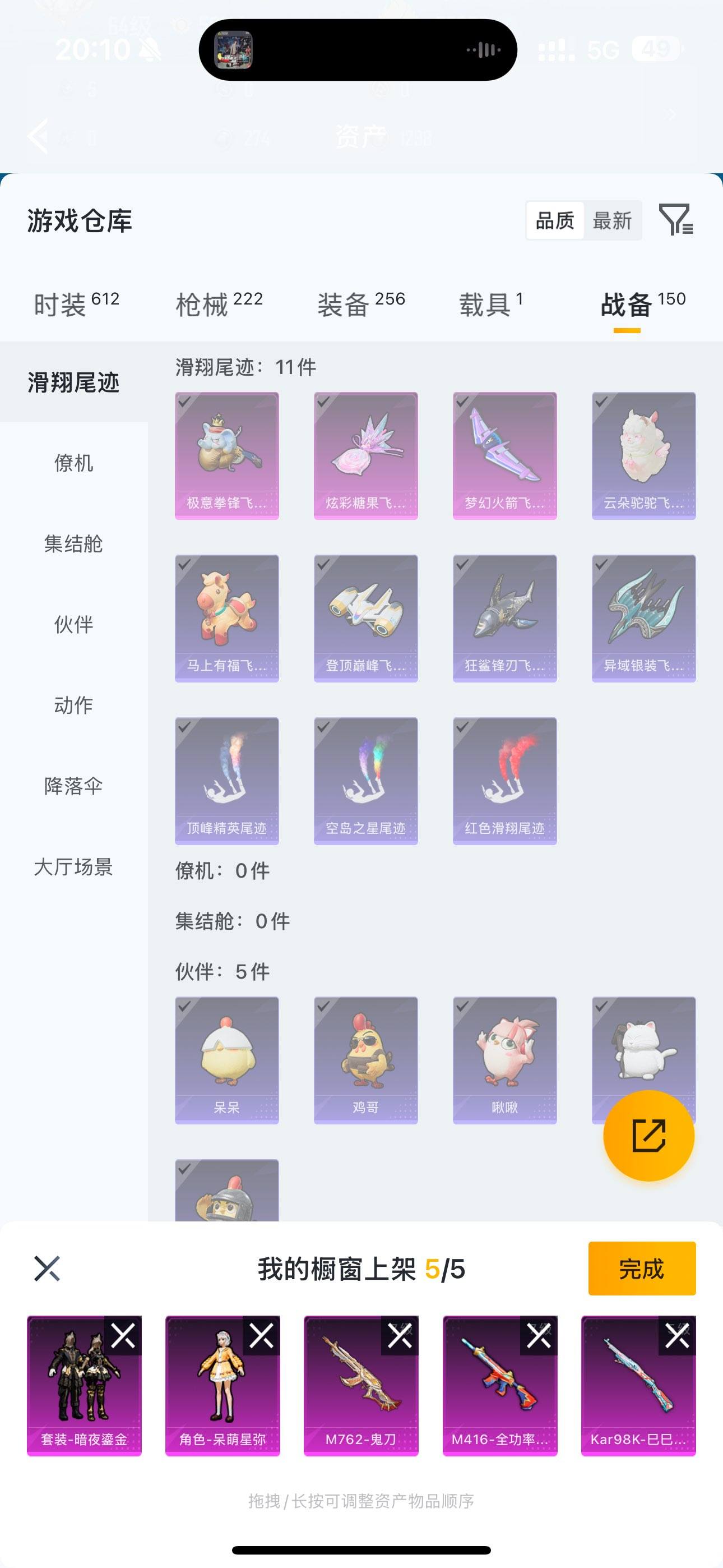The width and height of the screenshot is (723, 1568).
Task: Switch sorting to 最新
Action: click(x=614, y=220)
